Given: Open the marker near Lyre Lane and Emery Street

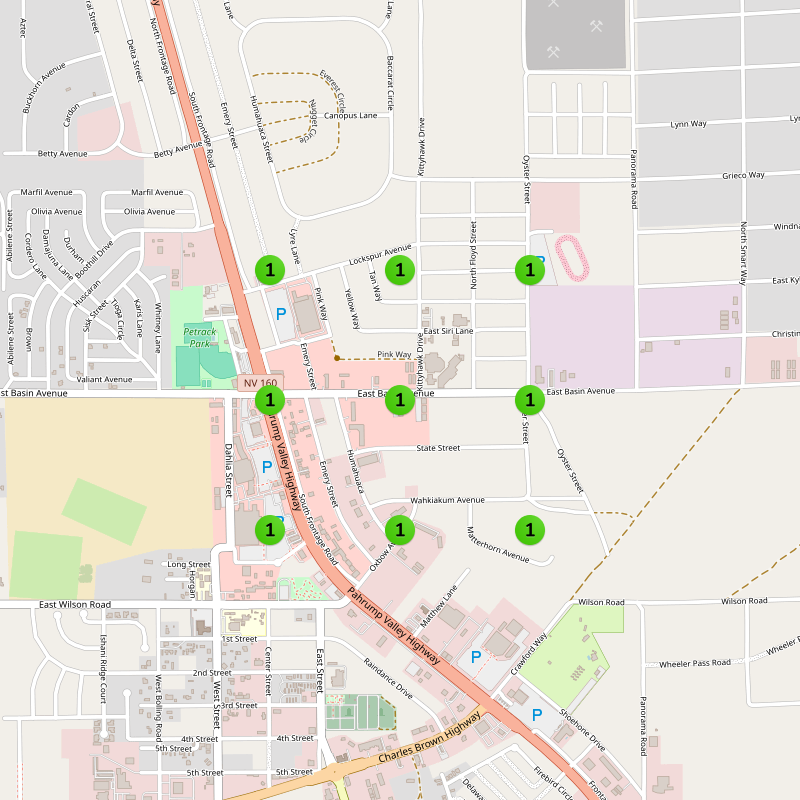Looking at the screenshot, I should 270,270.
